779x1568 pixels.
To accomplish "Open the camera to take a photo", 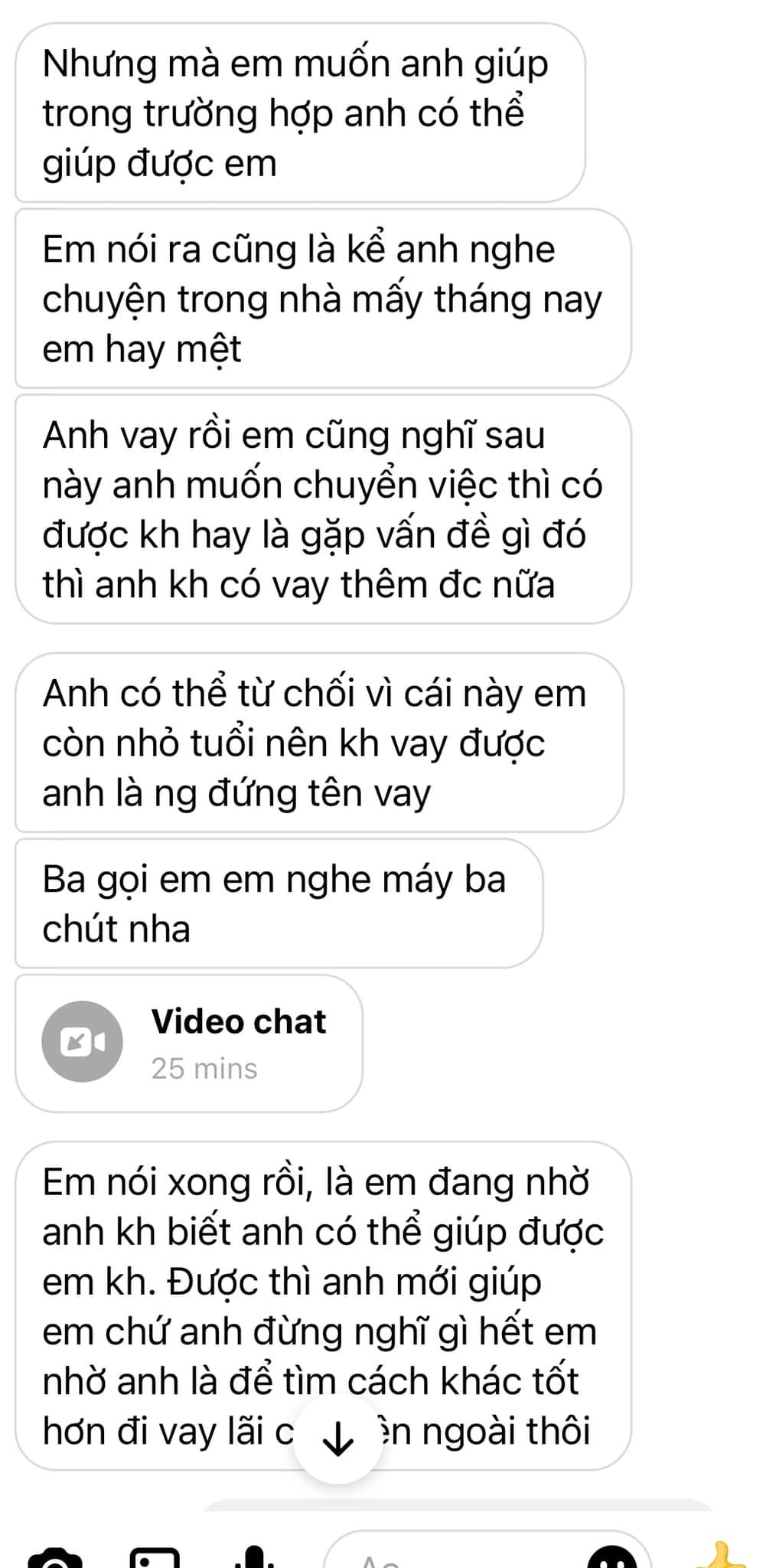I will (54, 1558).
